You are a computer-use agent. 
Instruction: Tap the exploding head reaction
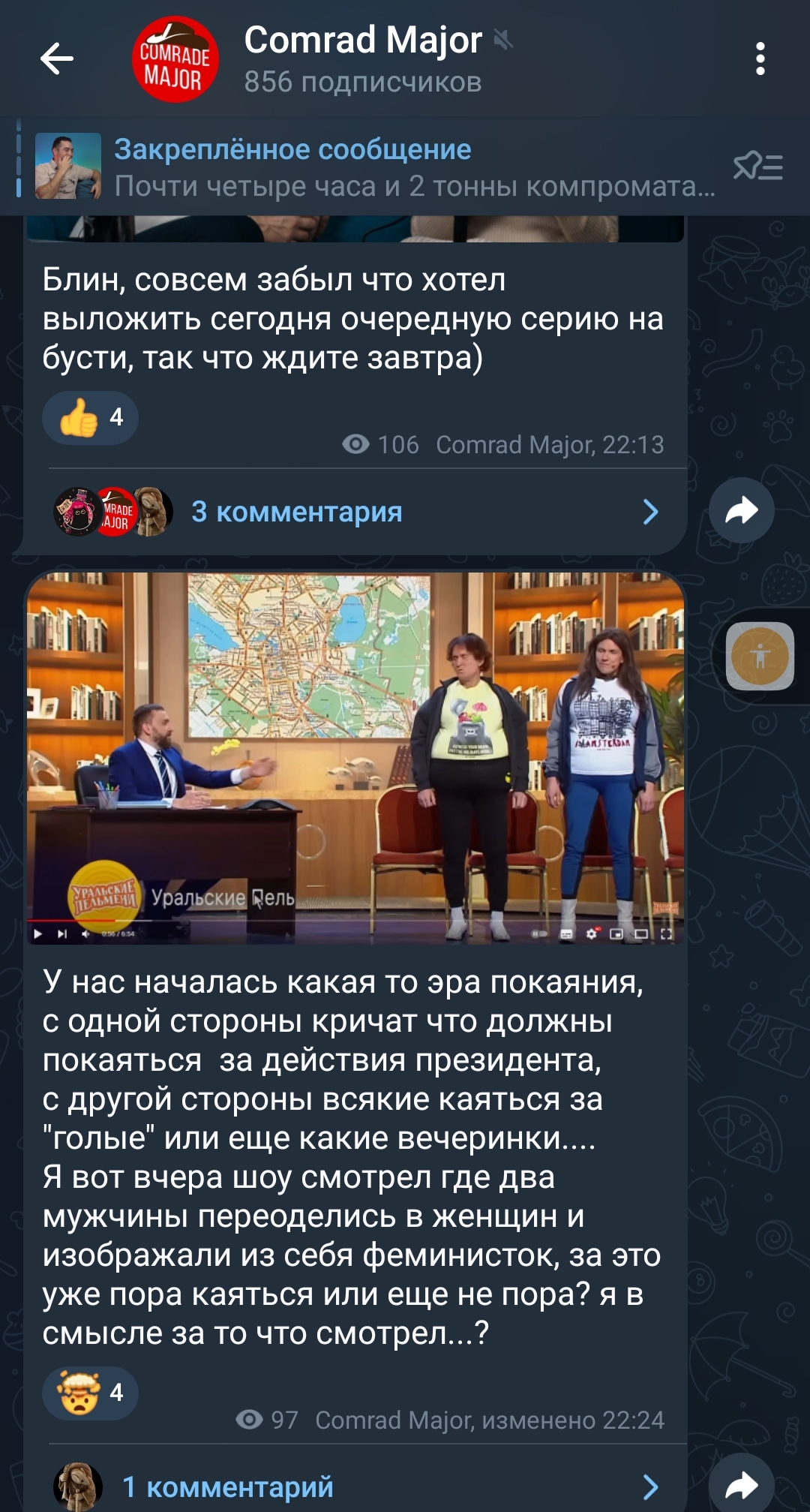(x=90, y=1393)
